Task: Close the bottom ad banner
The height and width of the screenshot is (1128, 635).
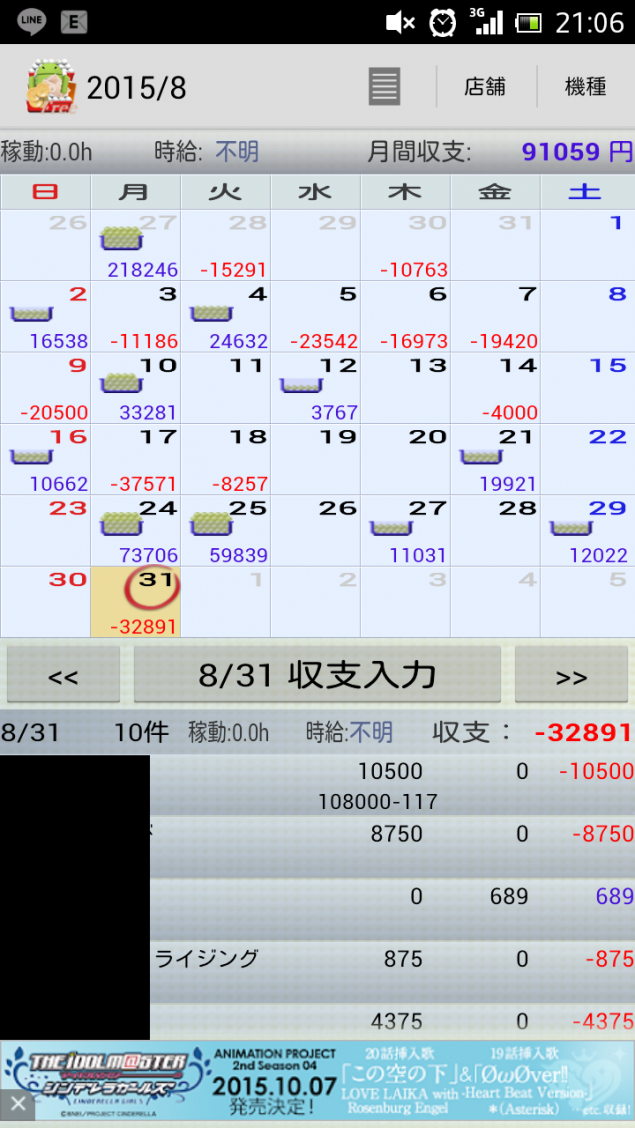Action: [x=17, y=1104]
